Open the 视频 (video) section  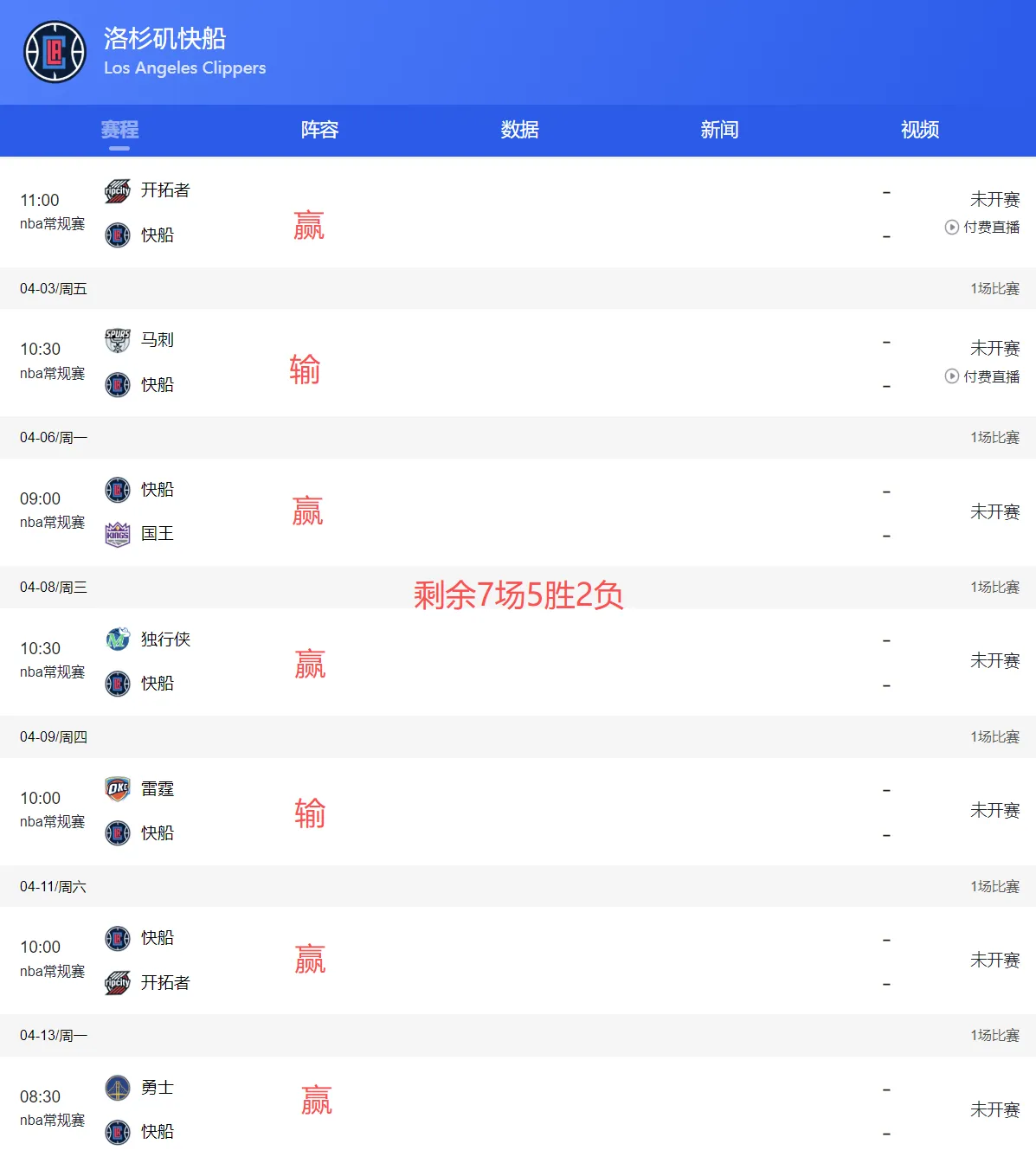click(x=919, y=130)
